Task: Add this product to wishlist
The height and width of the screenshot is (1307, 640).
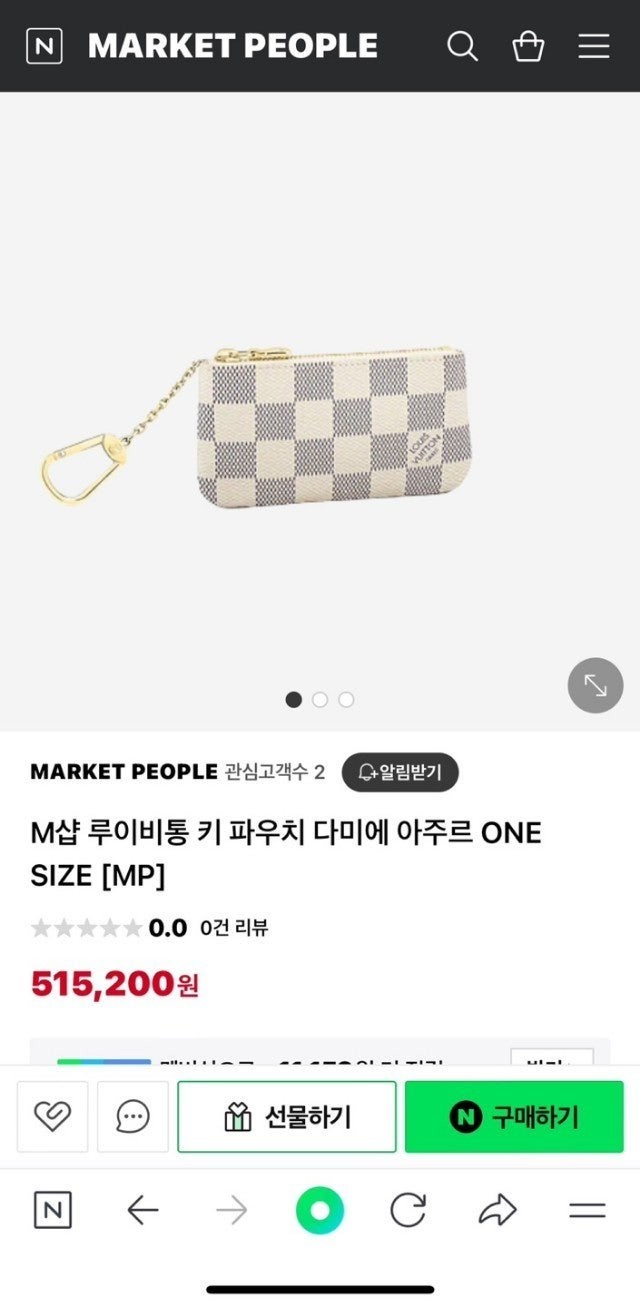Action: (52, 1117)
